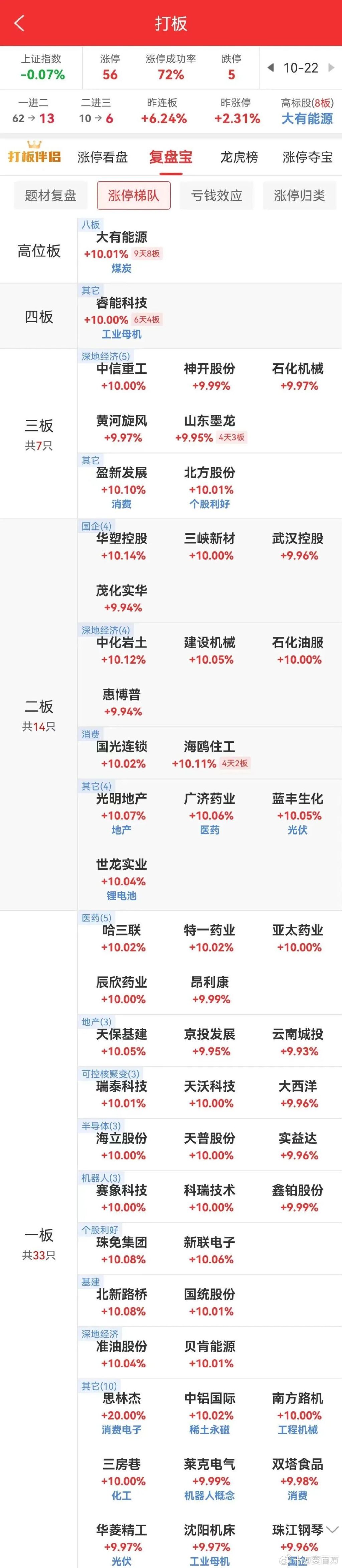Open stock 华塑控股 details

click(x=122, y=539)
